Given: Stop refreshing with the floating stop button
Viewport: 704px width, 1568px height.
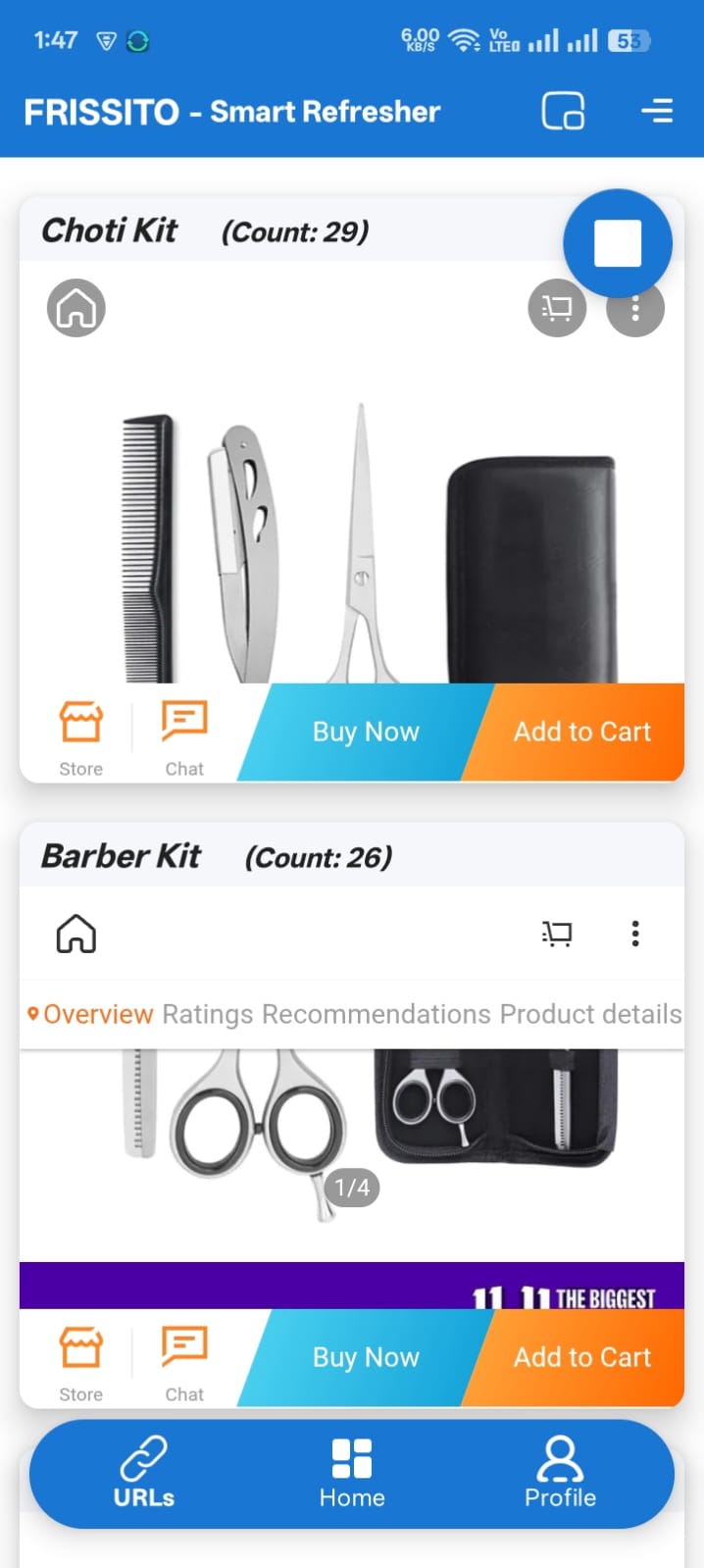Looking at the screenshot, I should click(x=617, y=243).
